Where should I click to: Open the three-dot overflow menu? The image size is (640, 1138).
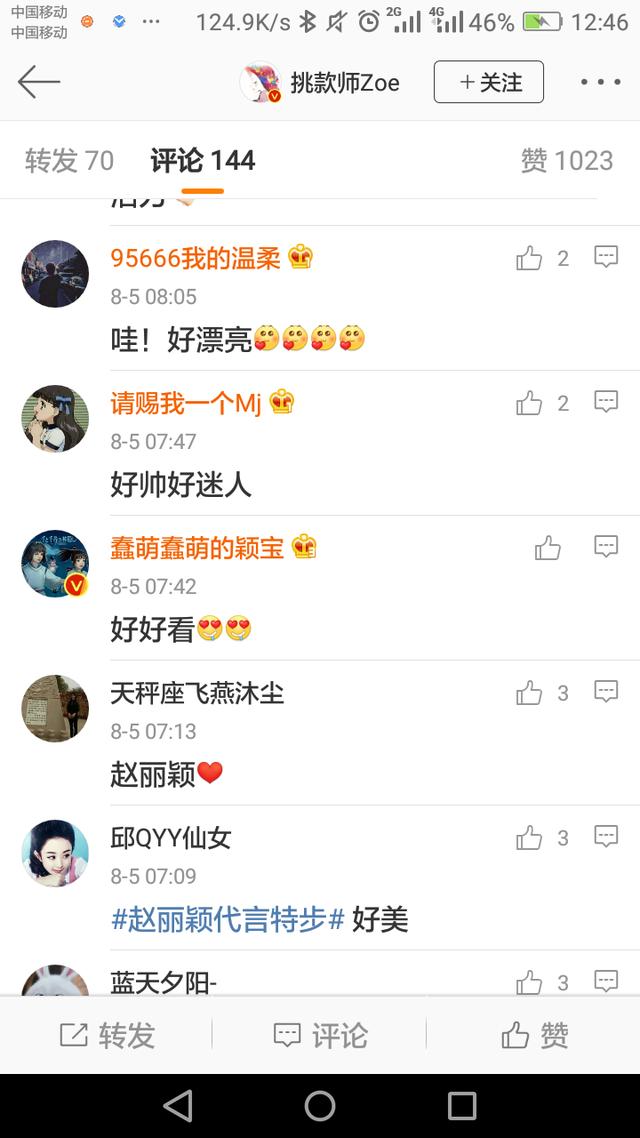[x=600, y=82]
